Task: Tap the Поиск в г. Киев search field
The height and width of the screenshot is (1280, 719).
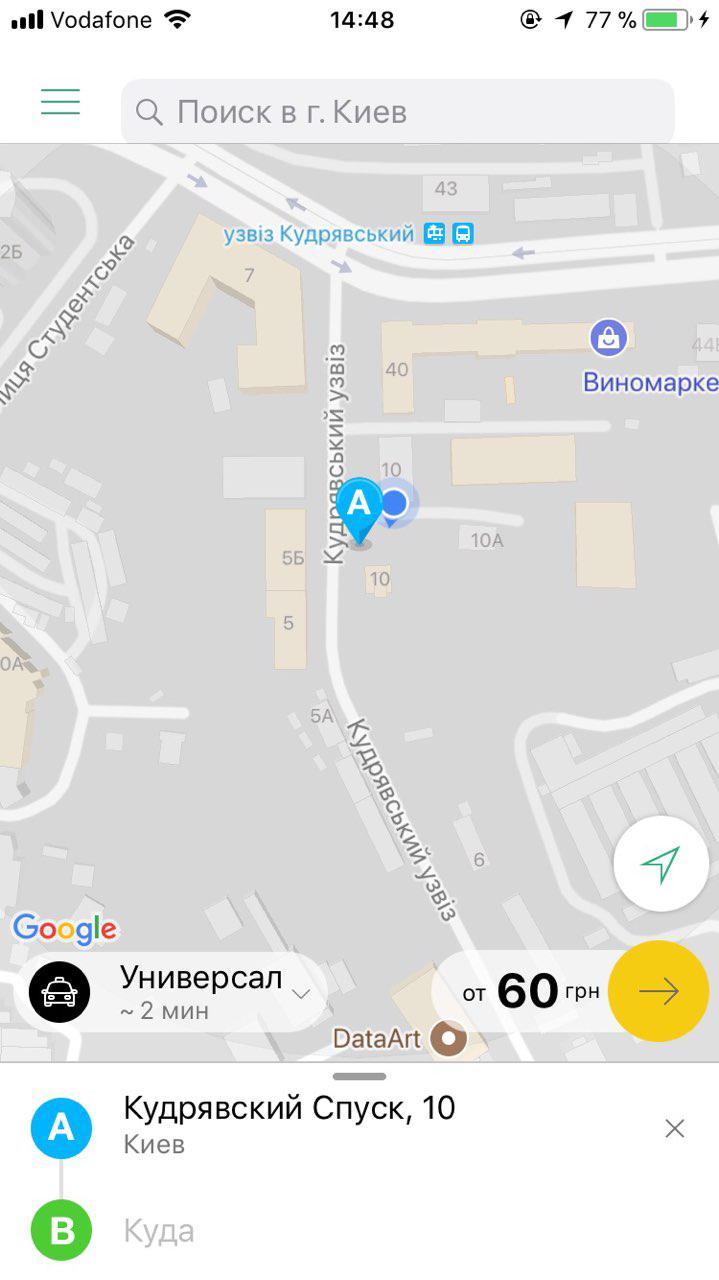Action: (x=397, y=111)
